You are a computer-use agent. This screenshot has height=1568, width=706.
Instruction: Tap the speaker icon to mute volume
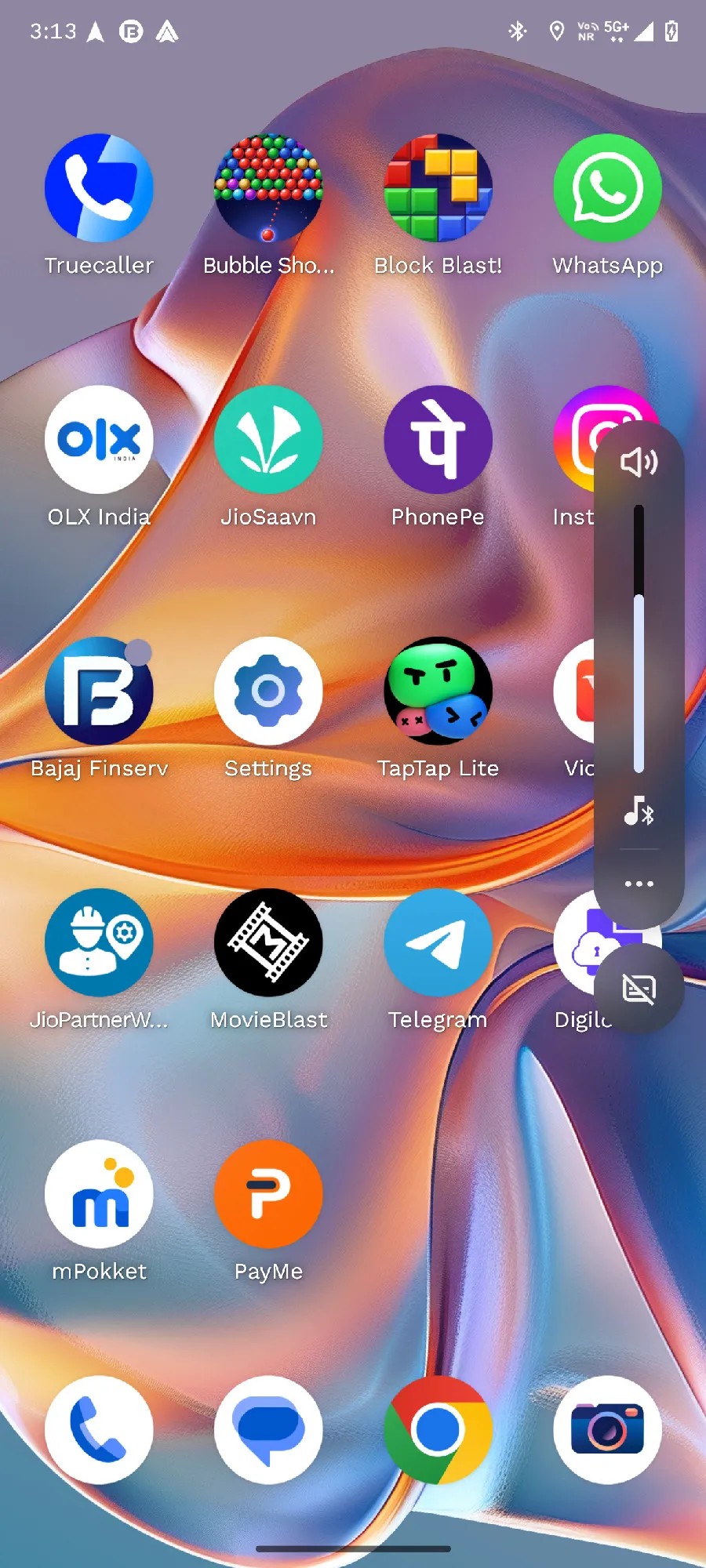(x=639, y=463)
